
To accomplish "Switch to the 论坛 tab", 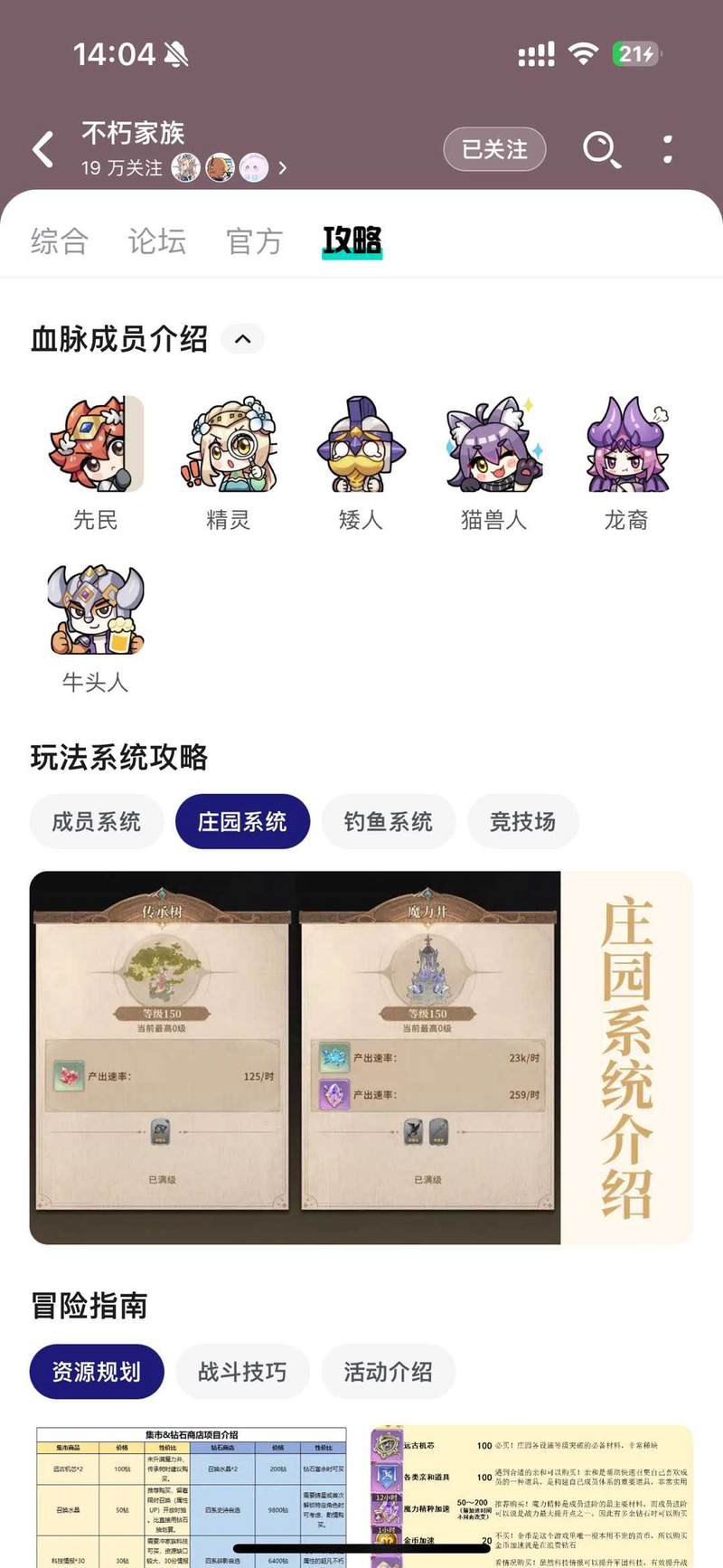I will pyautogui.click(x=157, y=241).
